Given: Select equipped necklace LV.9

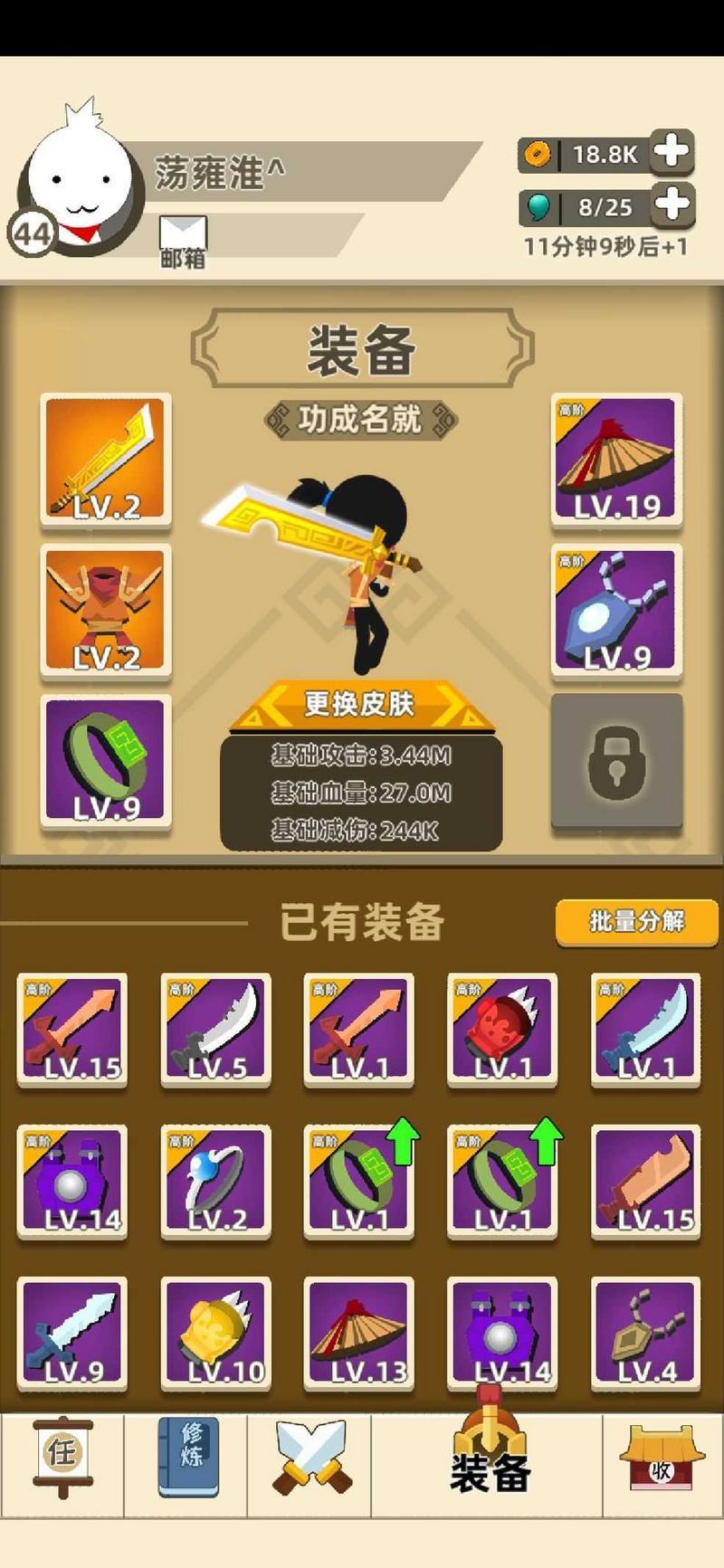Looking at the screenshot, I should tap(616, 611).
